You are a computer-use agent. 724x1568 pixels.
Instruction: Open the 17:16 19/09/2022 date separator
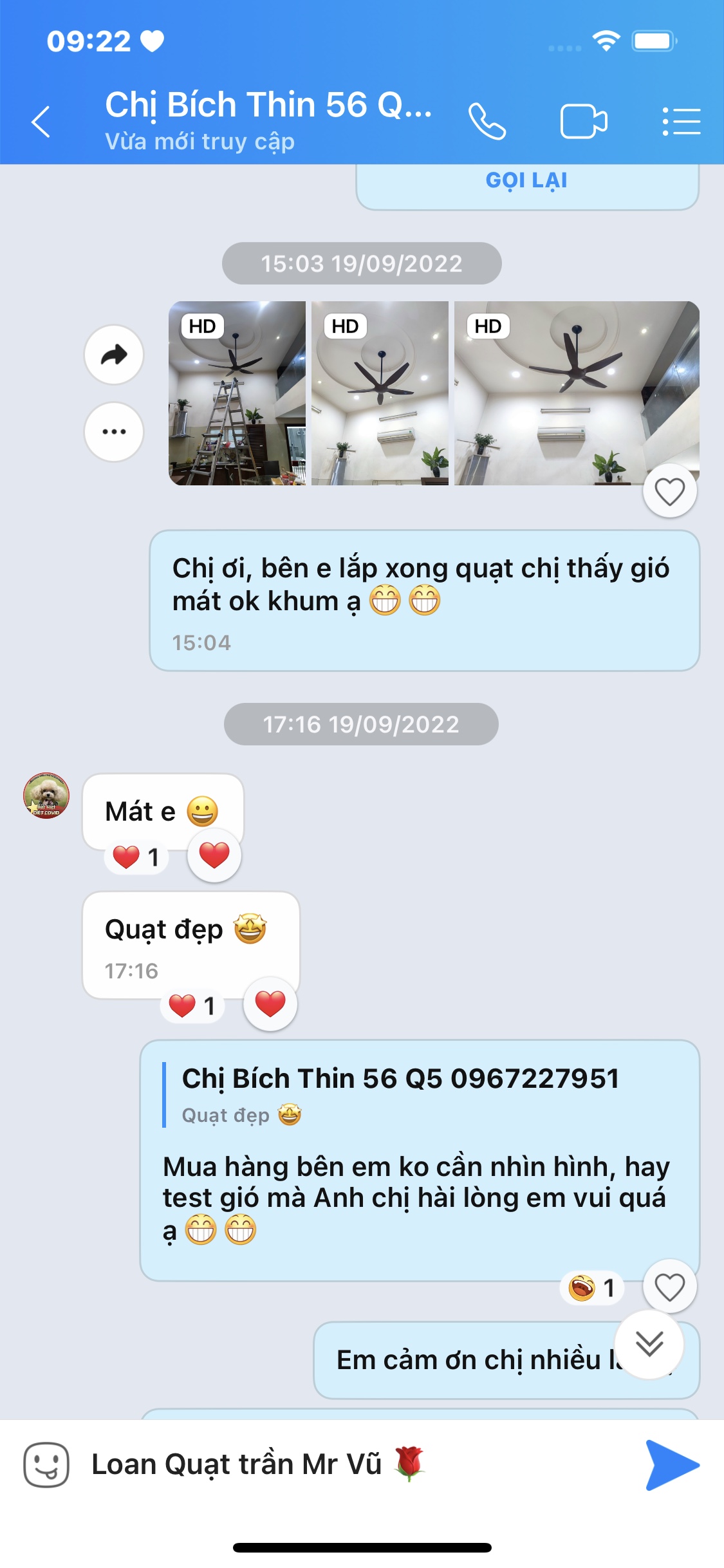(362, 724)
